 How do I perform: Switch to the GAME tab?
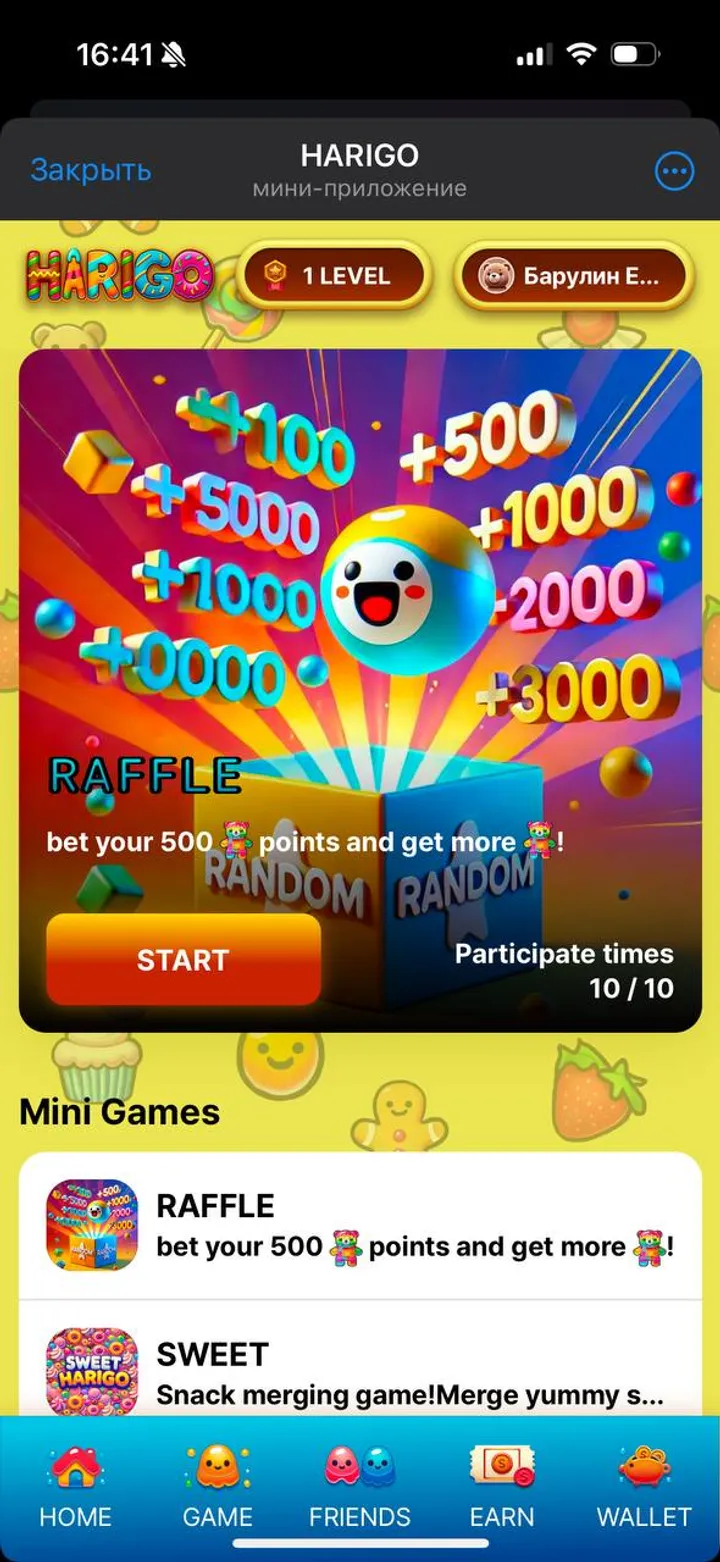217,1488
